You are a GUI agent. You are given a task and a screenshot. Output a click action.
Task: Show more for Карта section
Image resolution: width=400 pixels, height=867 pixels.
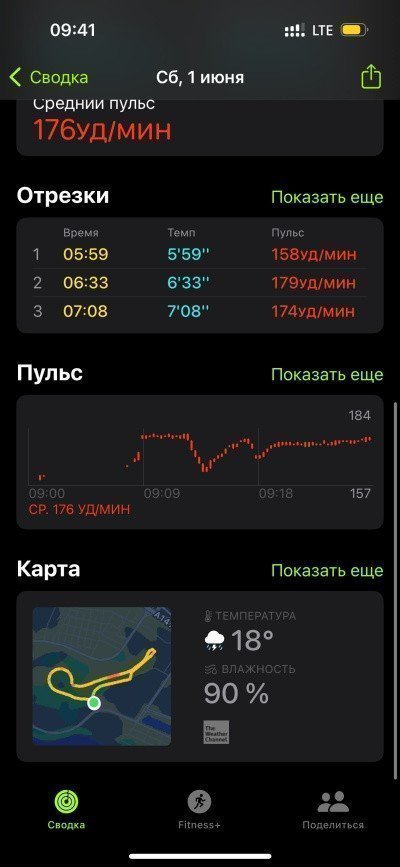327,570
